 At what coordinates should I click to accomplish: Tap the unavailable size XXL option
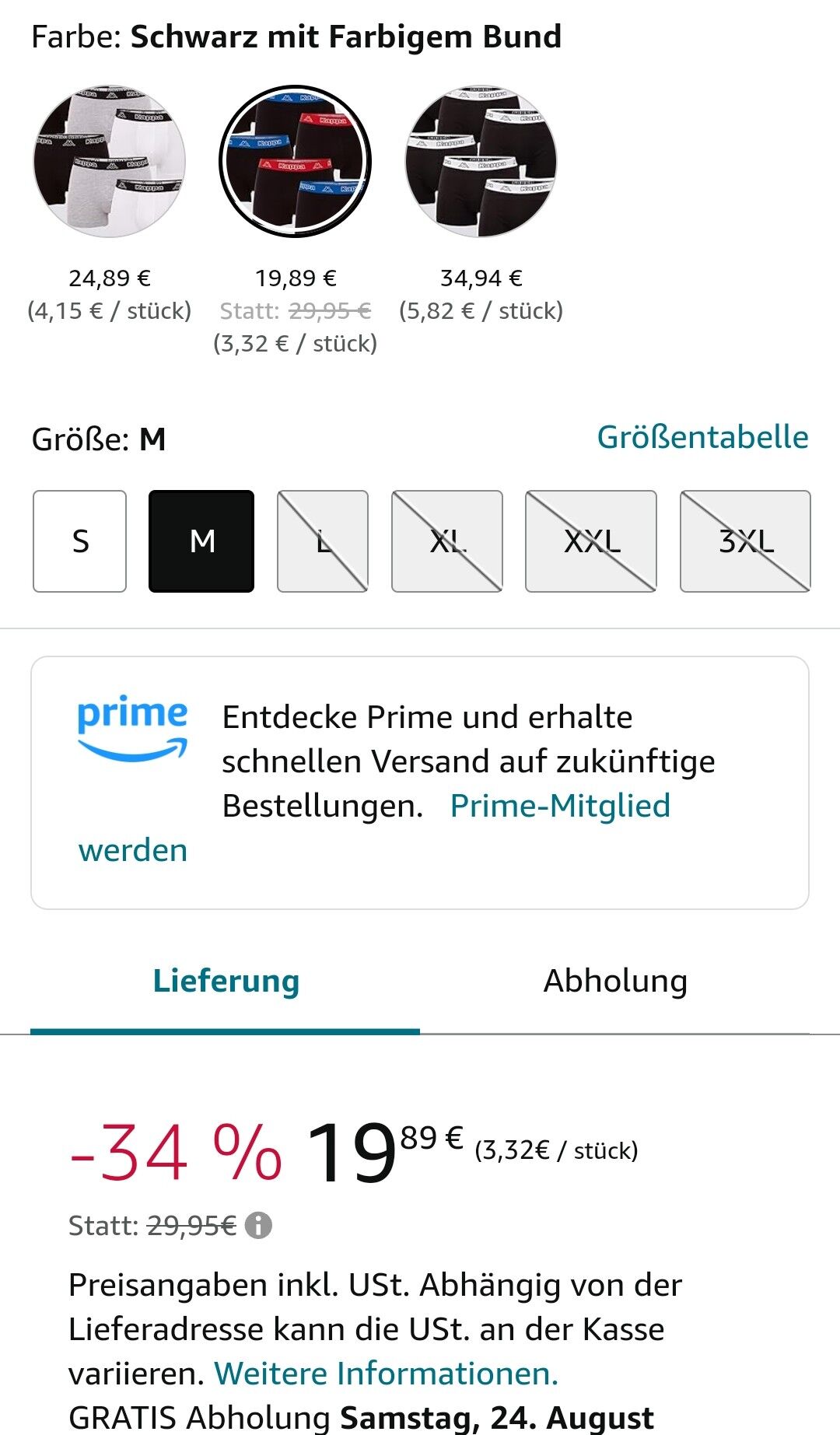click(x=591, y=541)
